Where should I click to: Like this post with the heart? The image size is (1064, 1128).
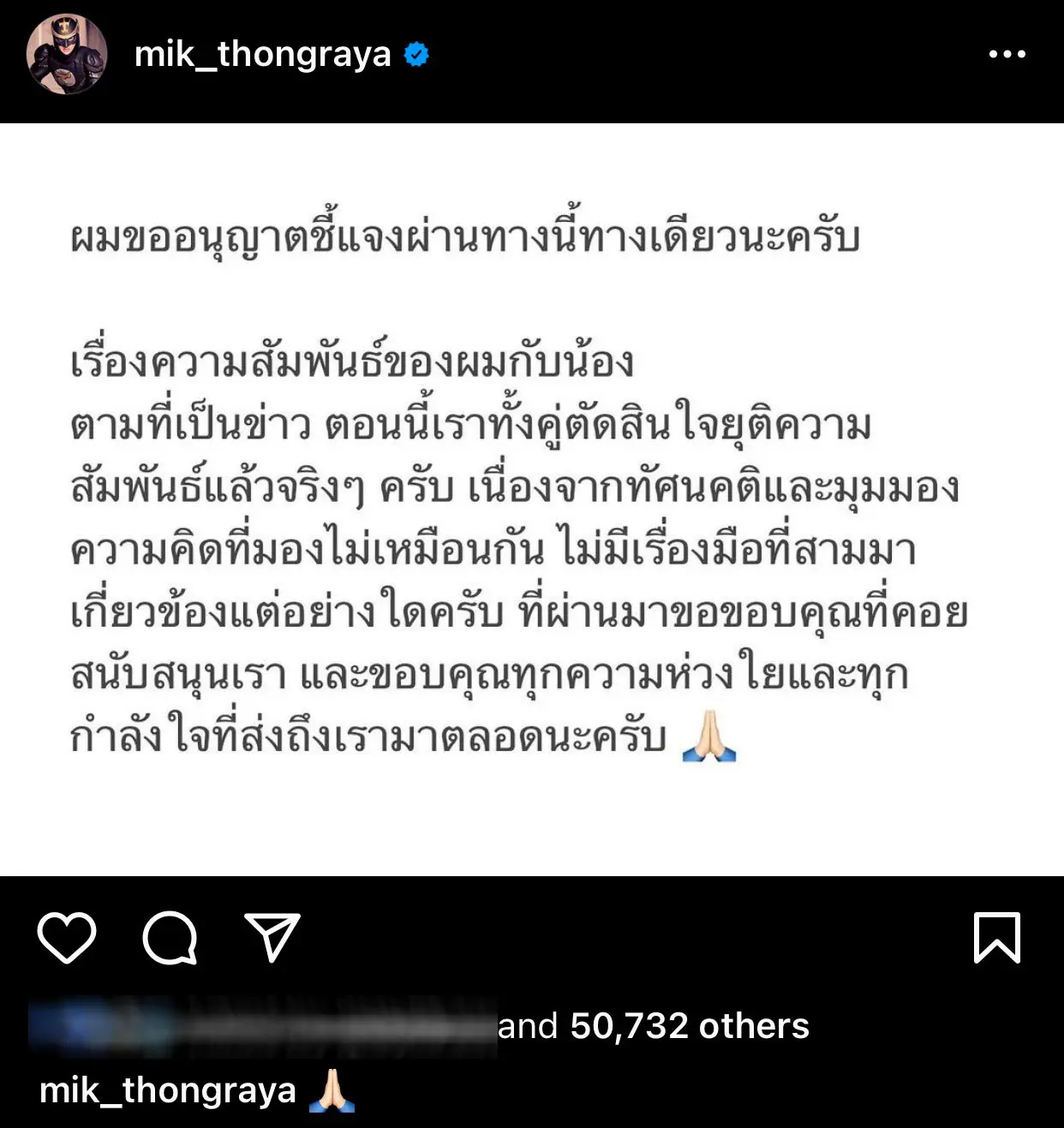(x=67, y=938)
